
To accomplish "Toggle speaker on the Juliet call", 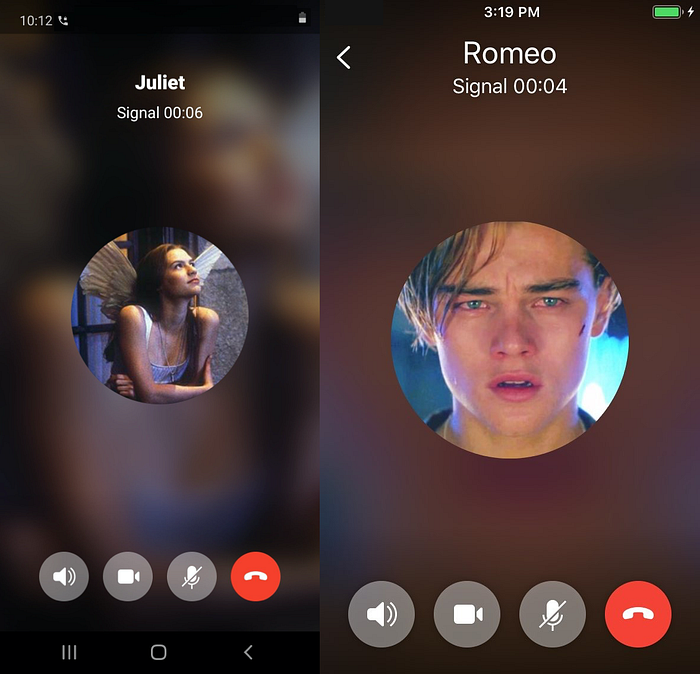I will click(64, 576).
